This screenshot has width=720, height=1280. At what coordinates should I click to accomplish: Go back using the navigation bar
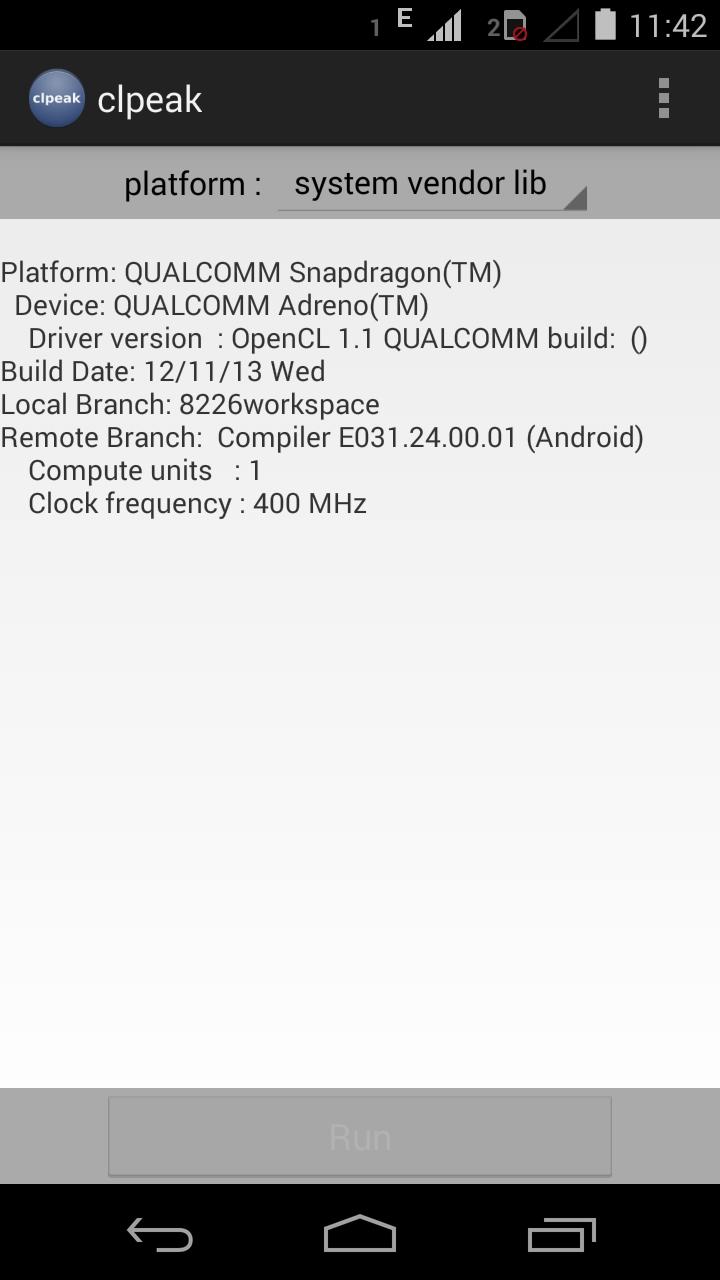click(x=160, y=1236)
